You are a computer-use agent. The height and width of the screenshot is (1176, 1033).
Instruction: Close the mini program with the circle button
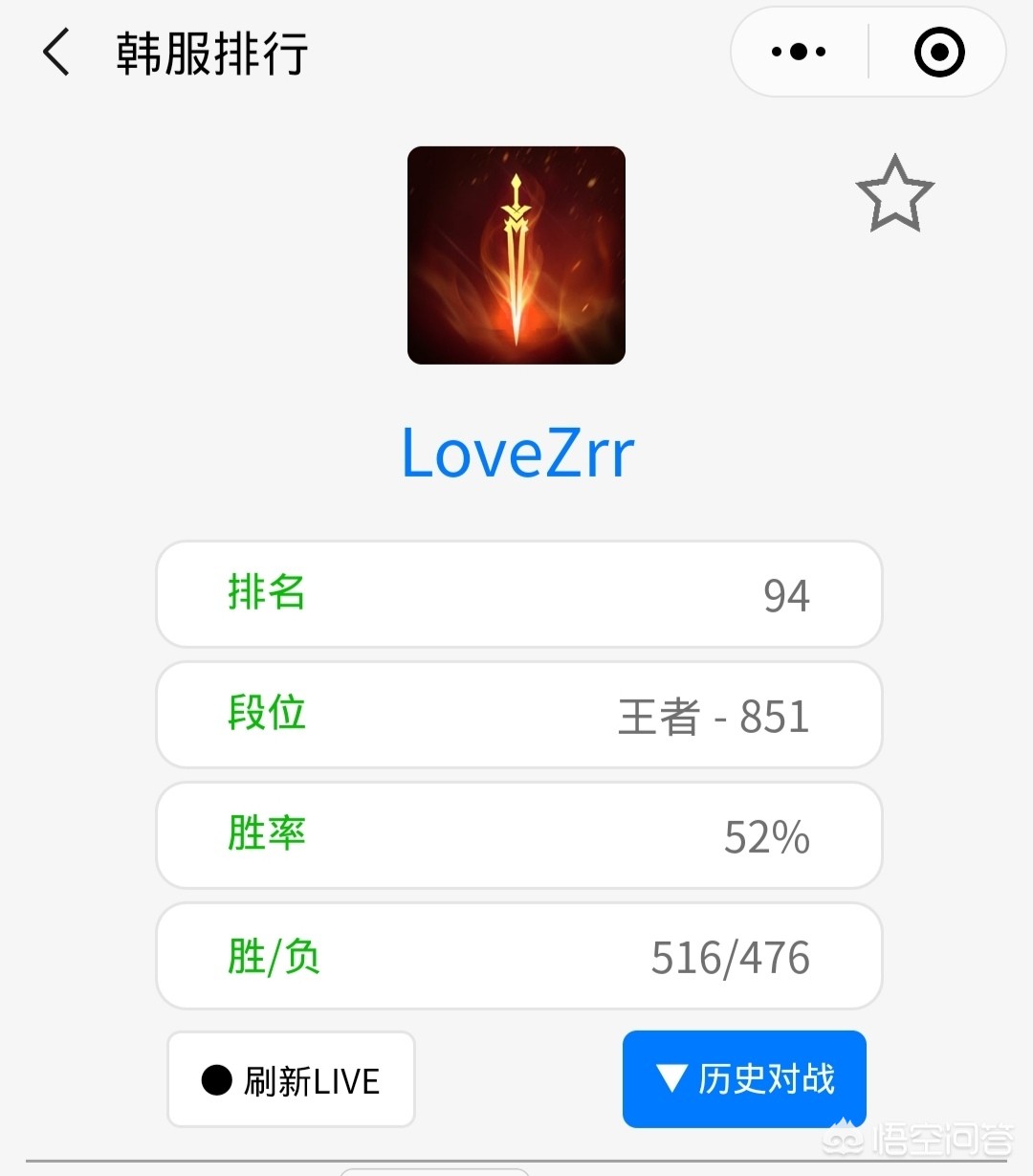(x=939, y=53)
